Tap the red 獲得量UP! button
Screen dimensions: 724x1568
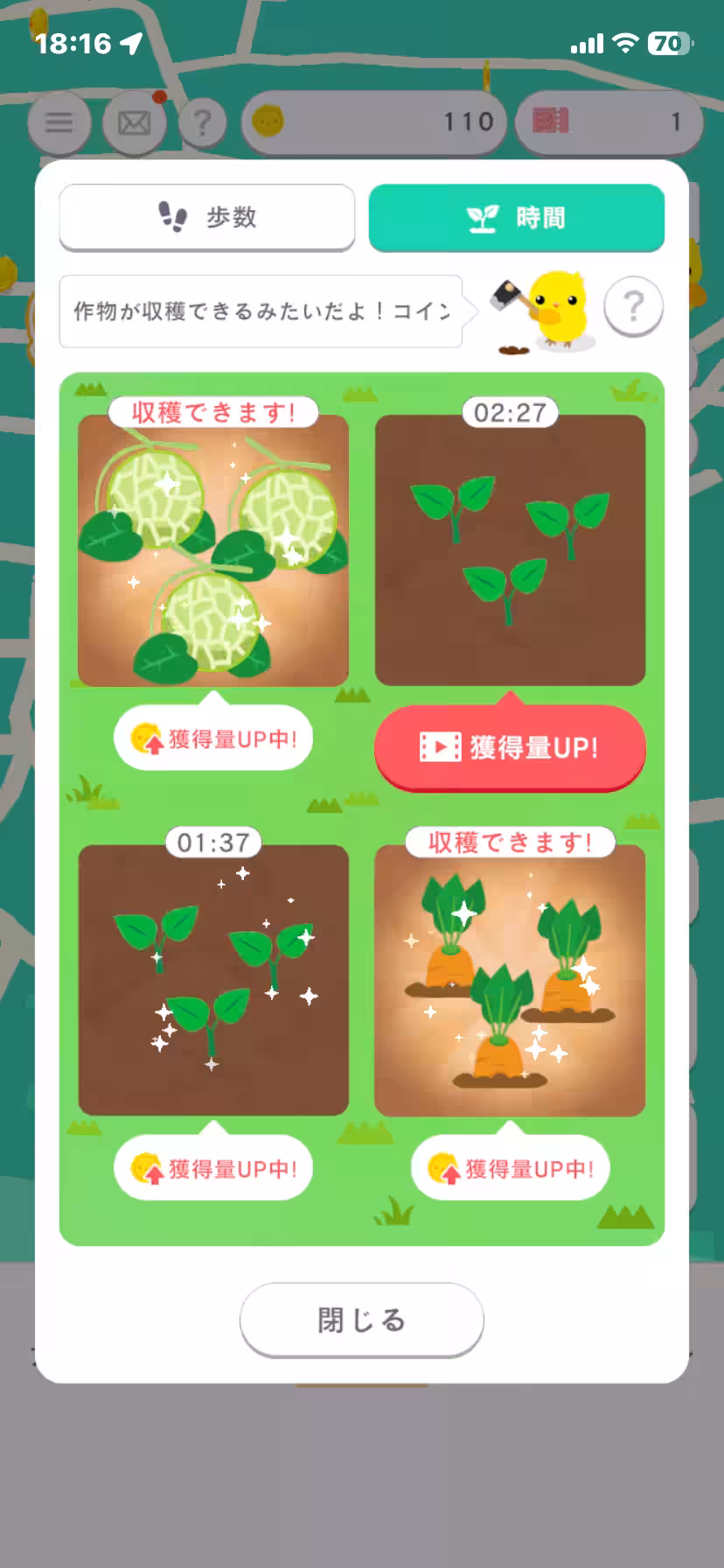[x=509, y=748]
